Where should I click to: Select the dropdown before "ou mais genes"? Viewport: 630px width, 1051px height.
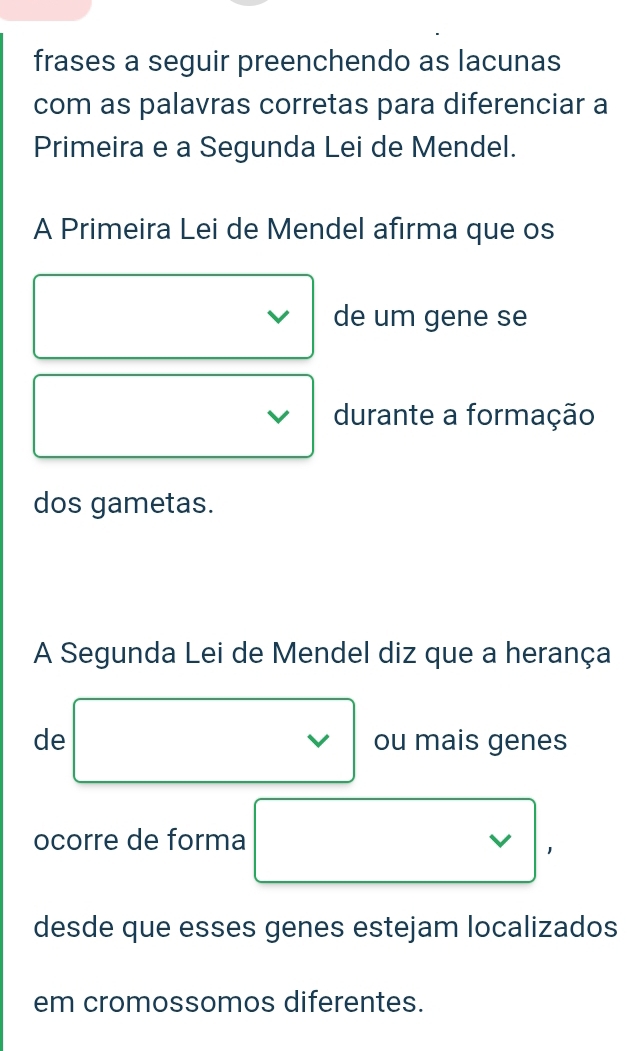(214, 741)
